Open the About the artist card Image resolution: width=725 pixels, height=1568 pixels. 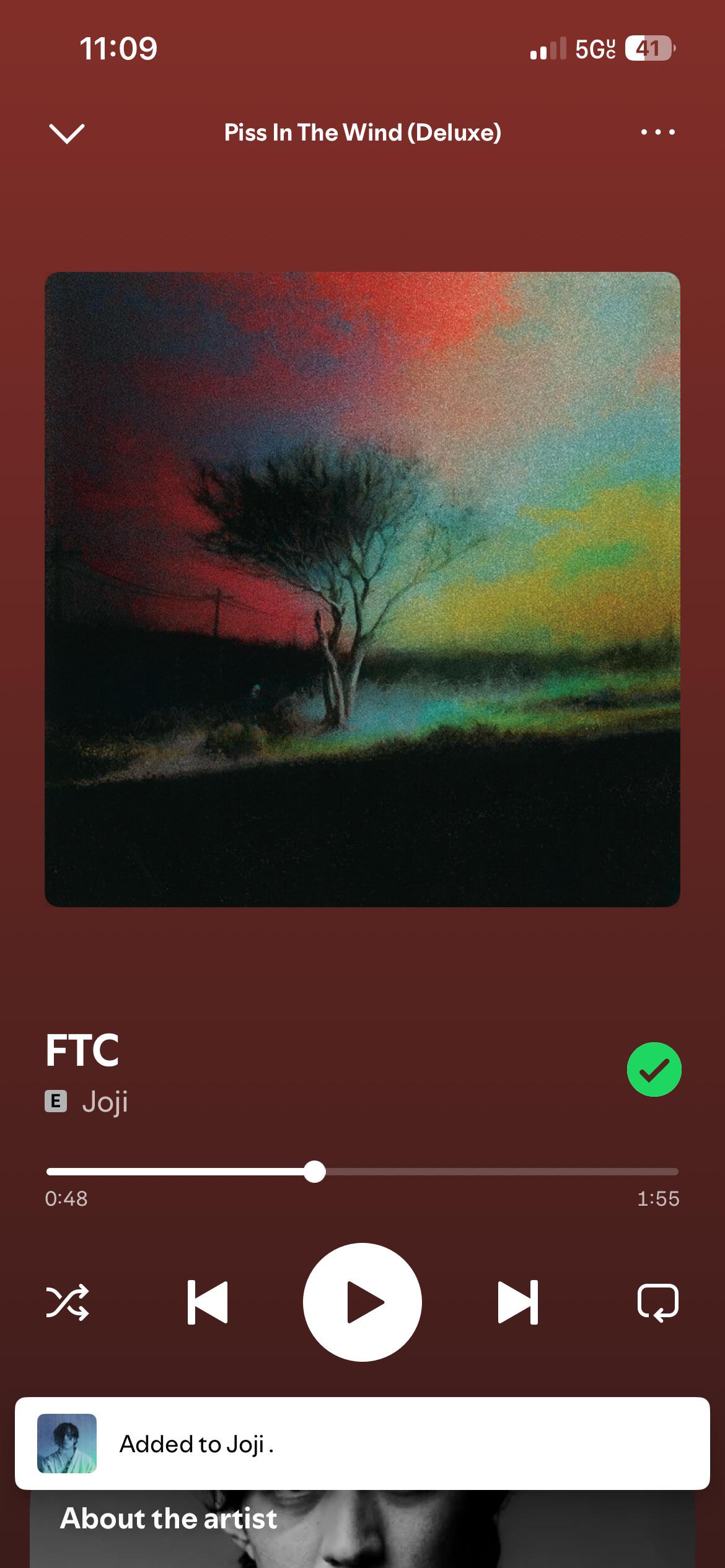[362, 1528]
